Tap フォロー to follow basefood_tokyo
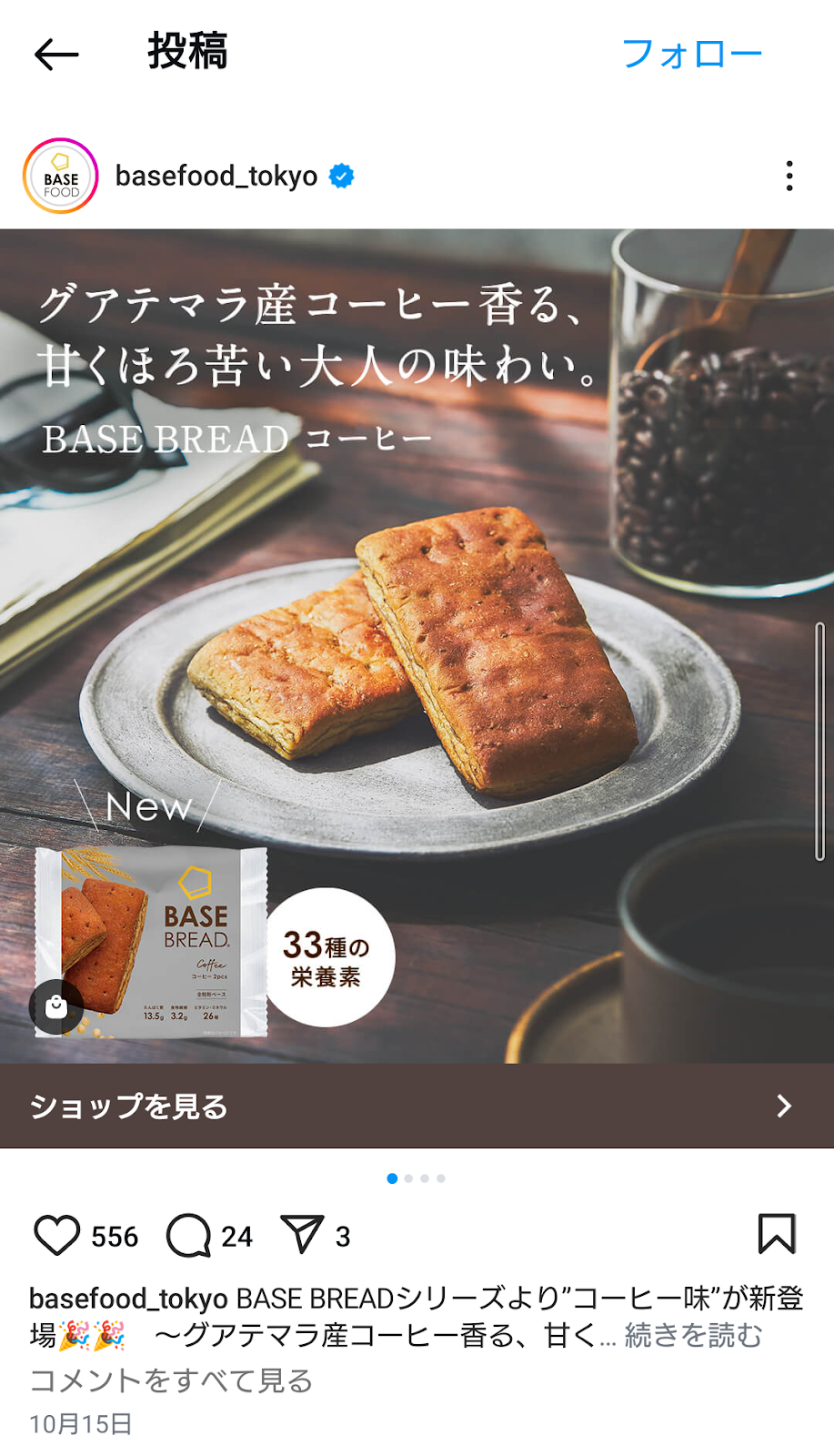Image resolution: width=834 pixels, height=1456 pixels. coord(691,55)
